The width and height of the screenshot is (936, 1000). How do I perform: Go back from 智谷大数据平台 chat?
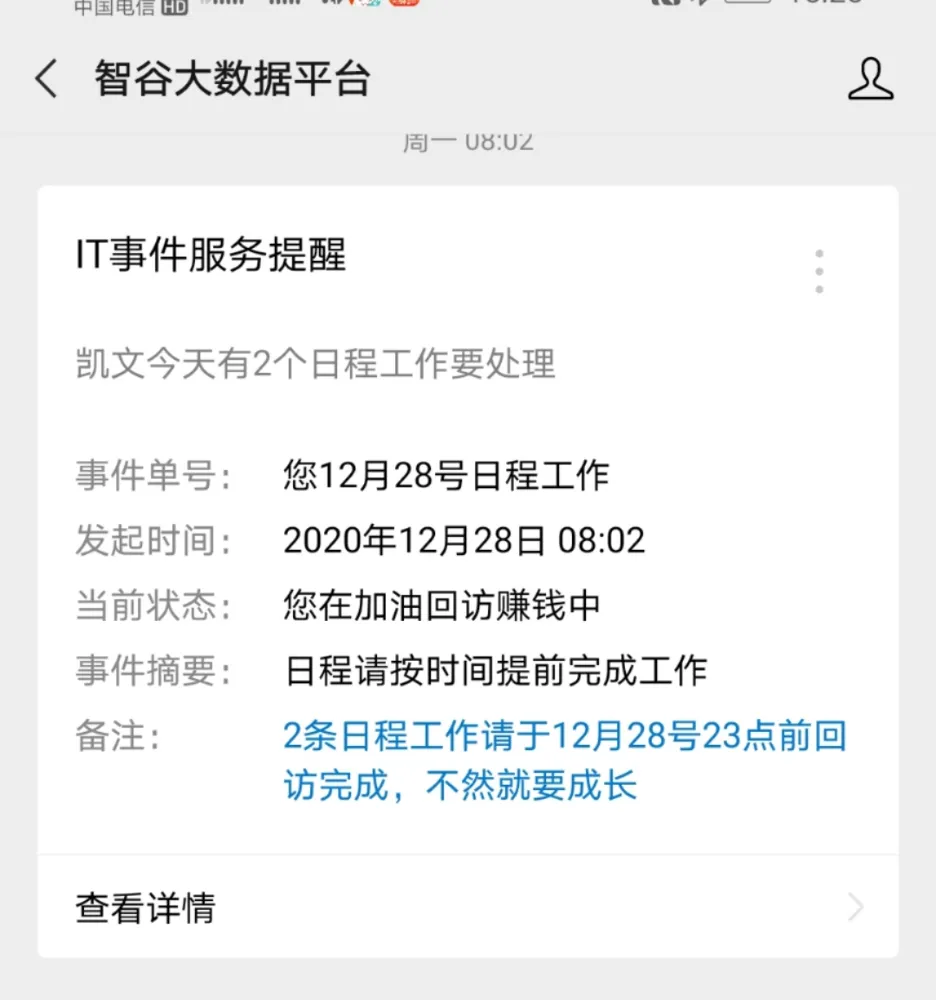[x=46, y=79]
